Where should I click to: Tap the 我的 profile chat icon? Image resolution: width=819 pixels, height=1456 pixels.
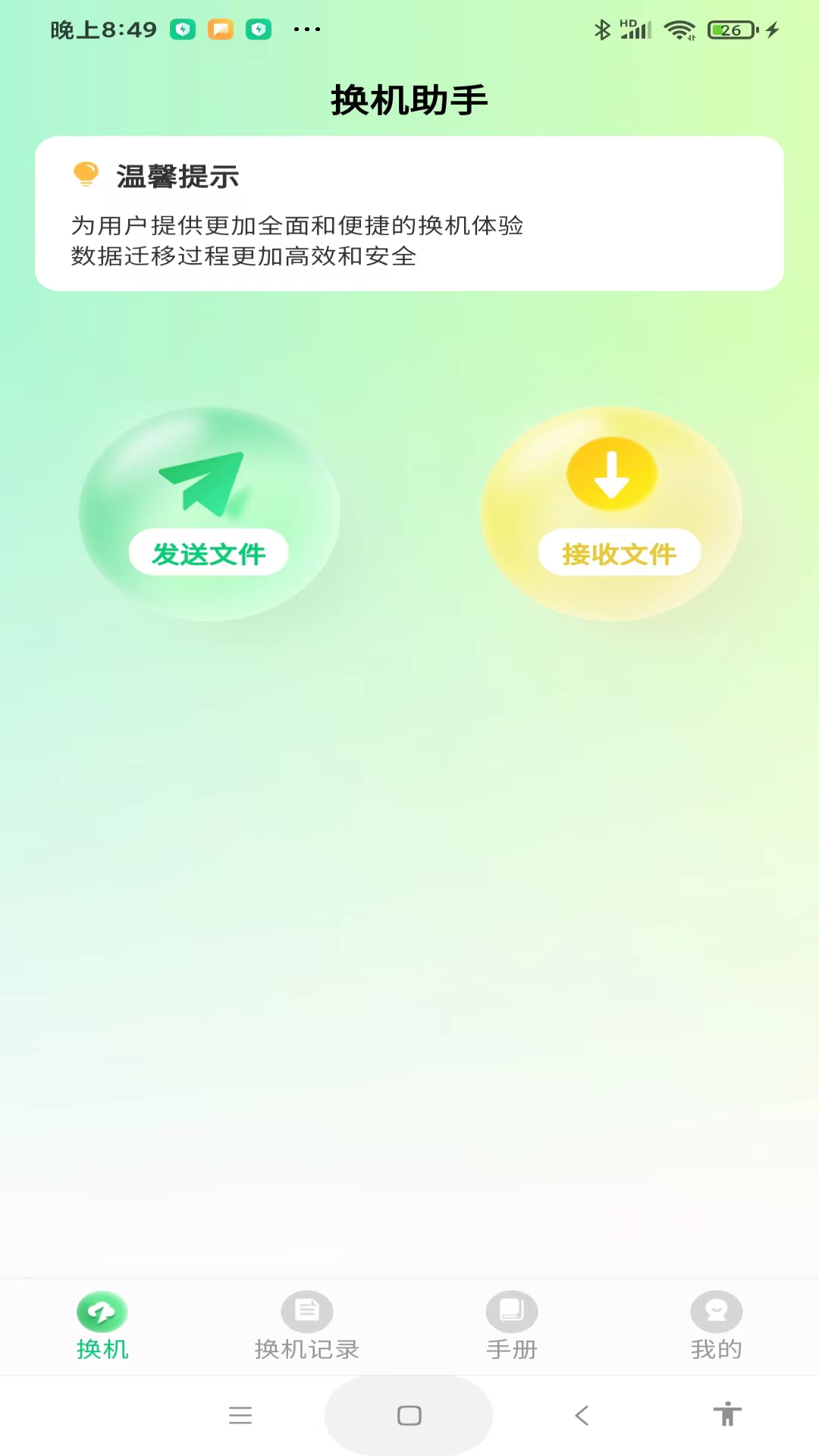coord(716,1310)
